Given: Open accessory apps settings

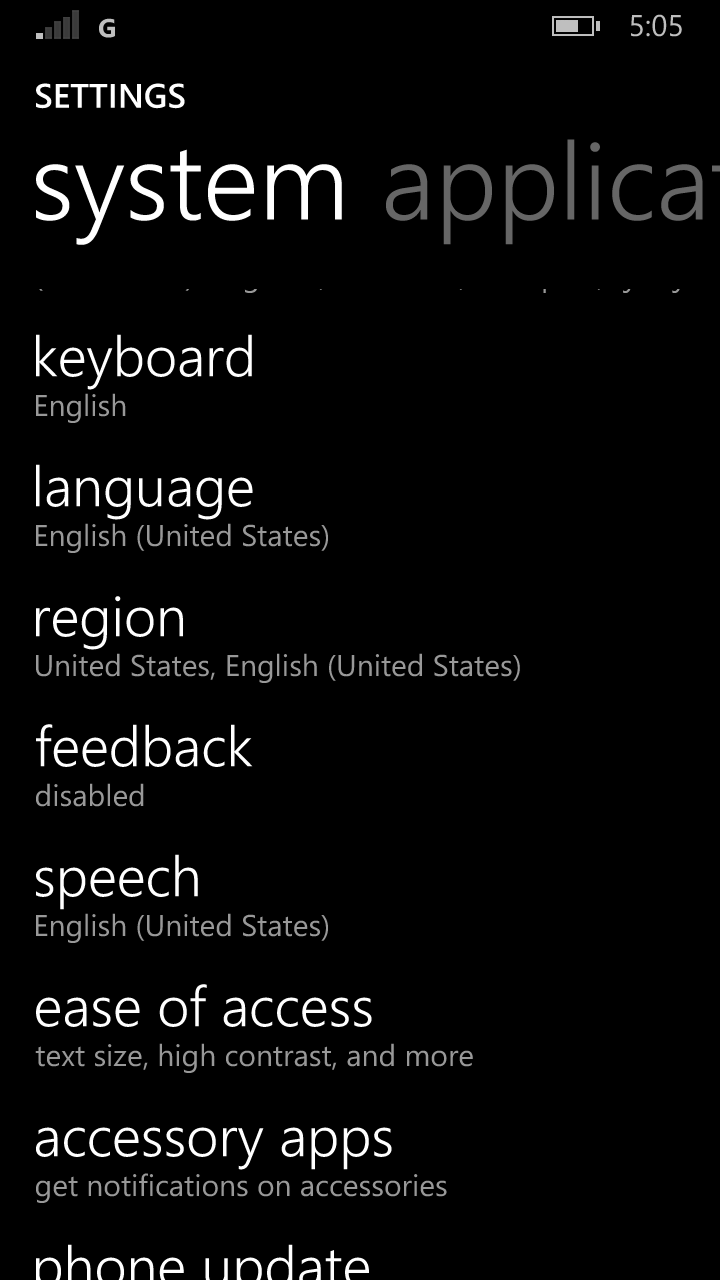Looking at the screenshot, I should (360, 1157).
